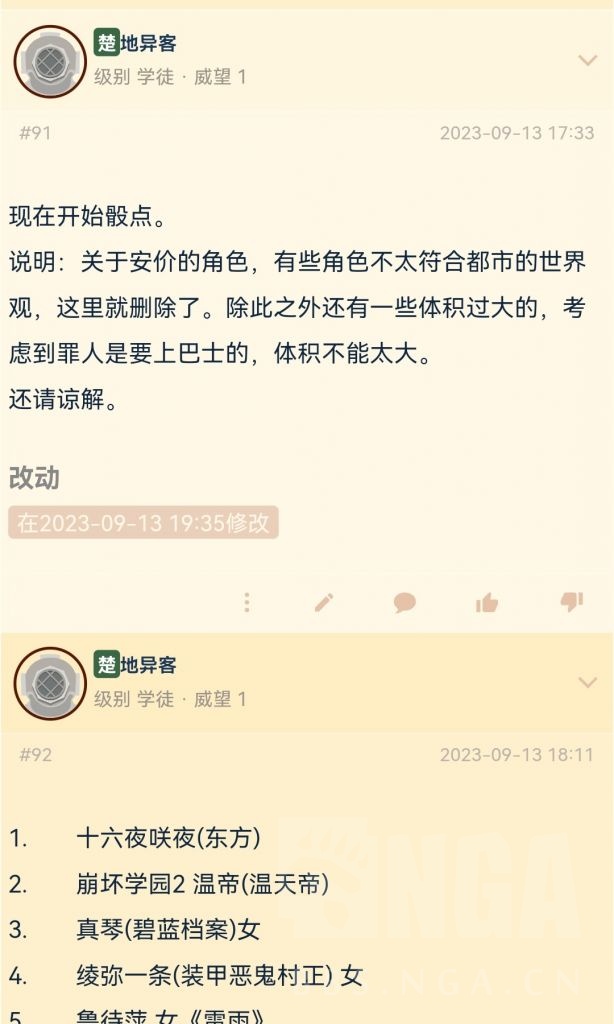Edit post #91 with the pencil icon
The image size is (614, 1024).
324,602
